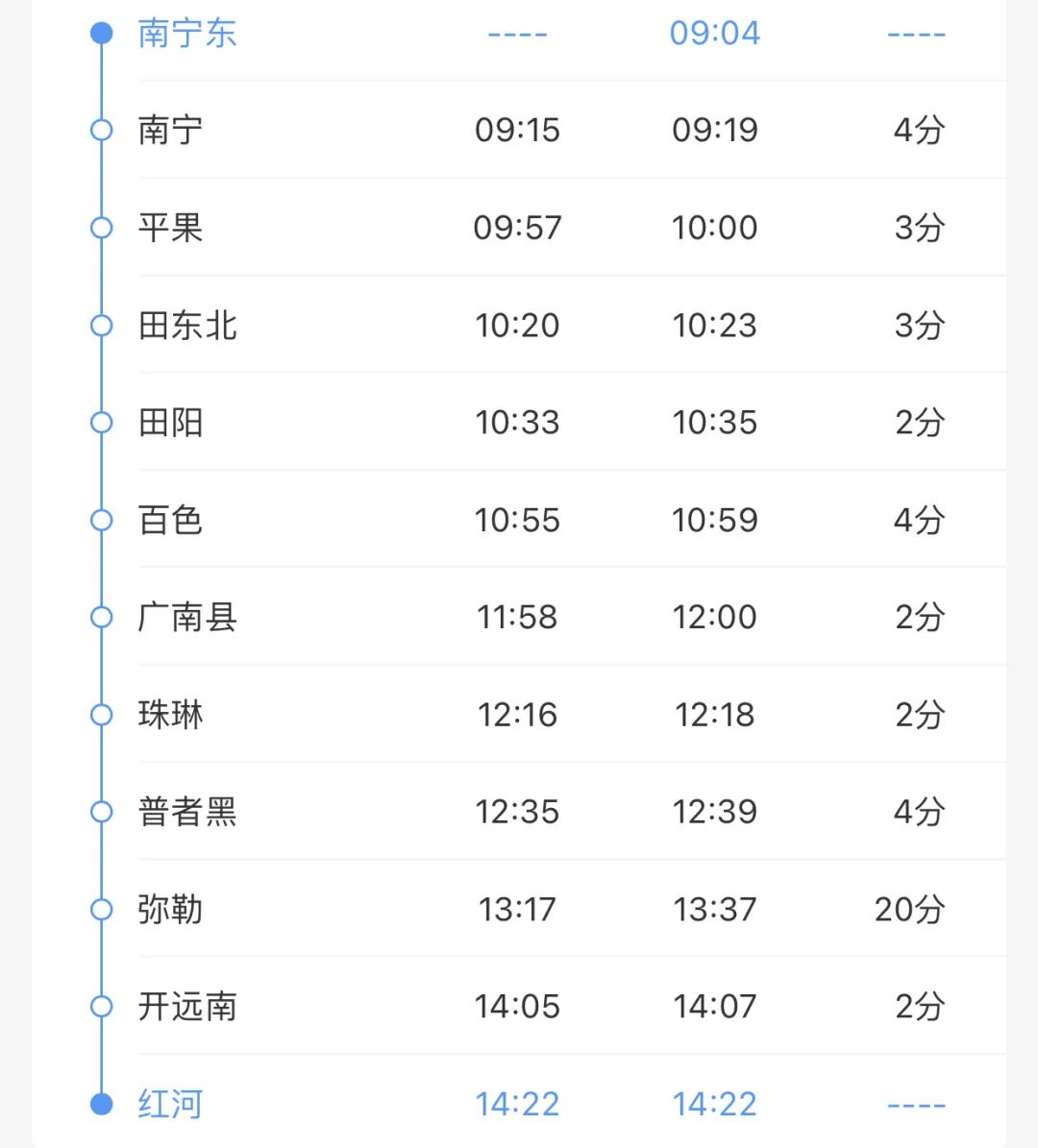The image size is (1038, 1148).
Task: Select the 09:04 departure time of 南宁东
Action: [715, 32]
